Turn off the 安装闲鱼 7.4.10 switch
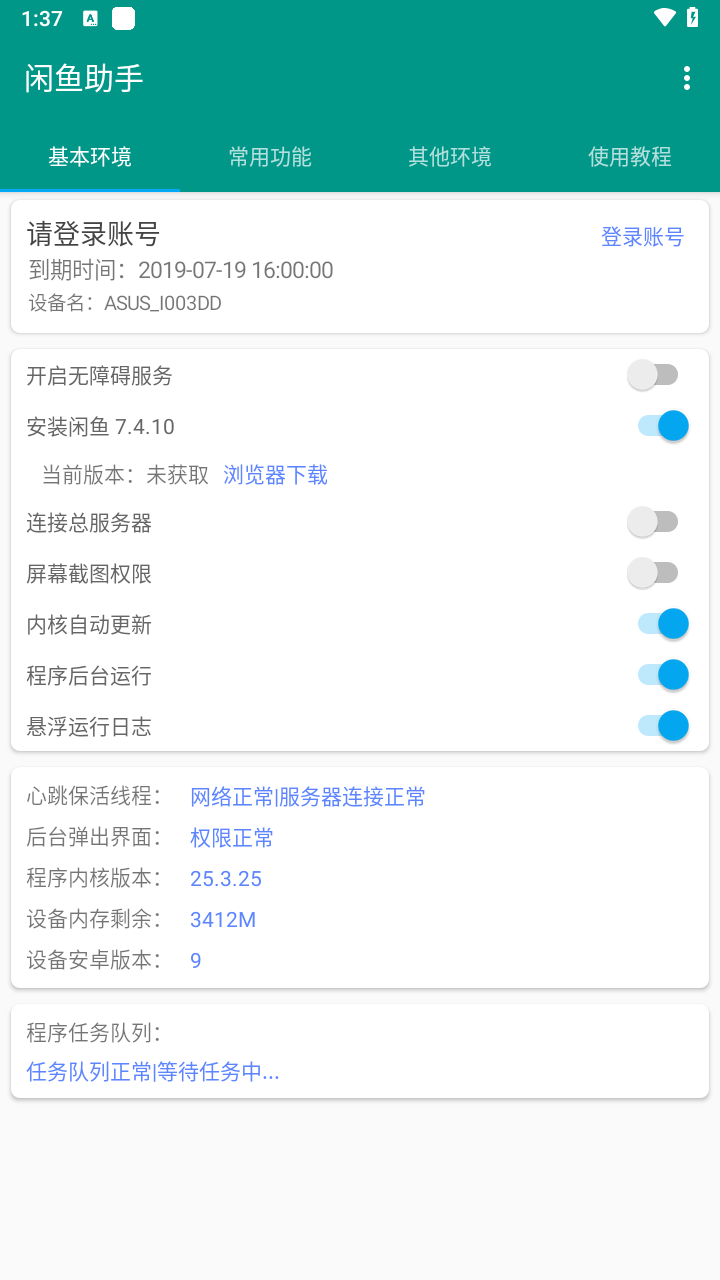This screenshot has width=720, height=1280. (x=662, y=426)
